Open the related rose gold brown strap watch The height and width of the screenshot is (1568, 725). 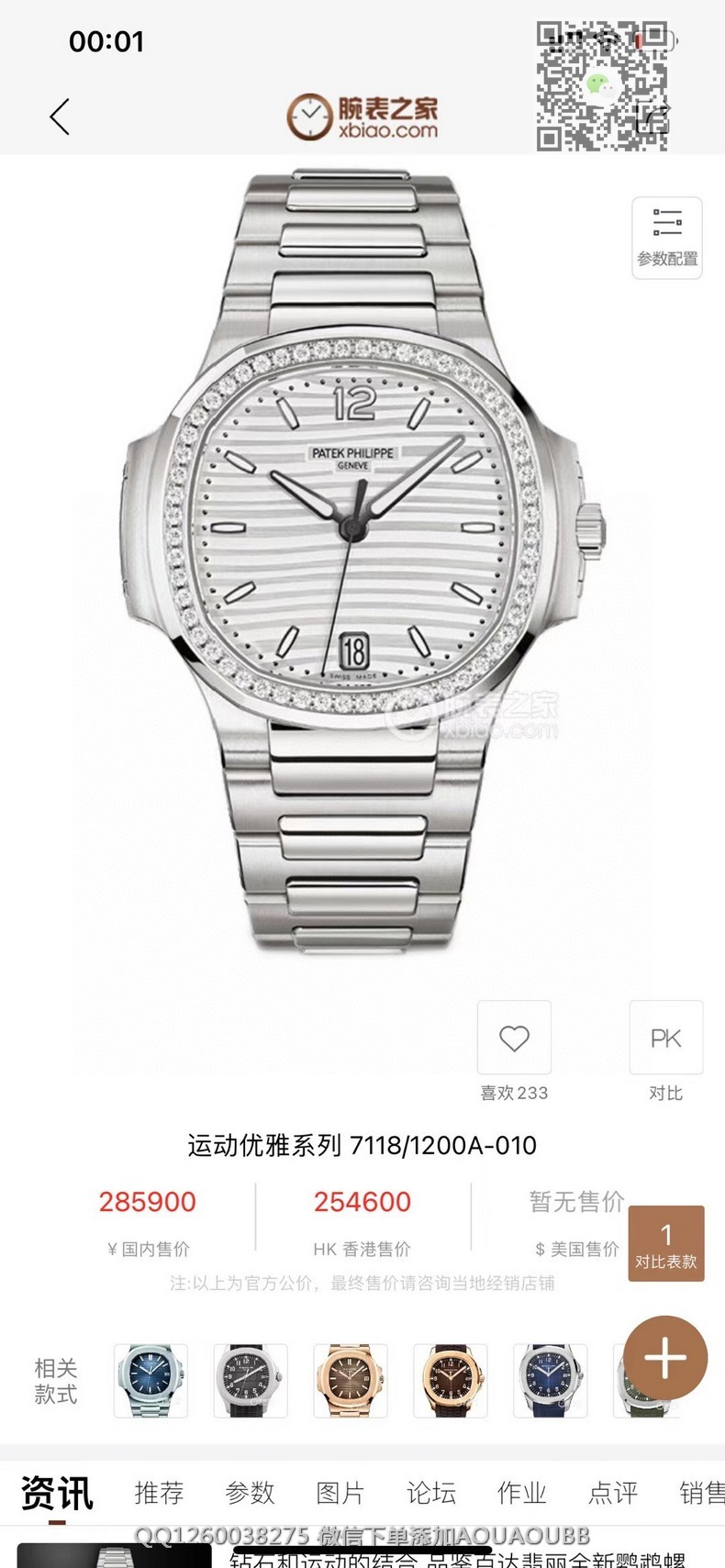point(451,1380)
